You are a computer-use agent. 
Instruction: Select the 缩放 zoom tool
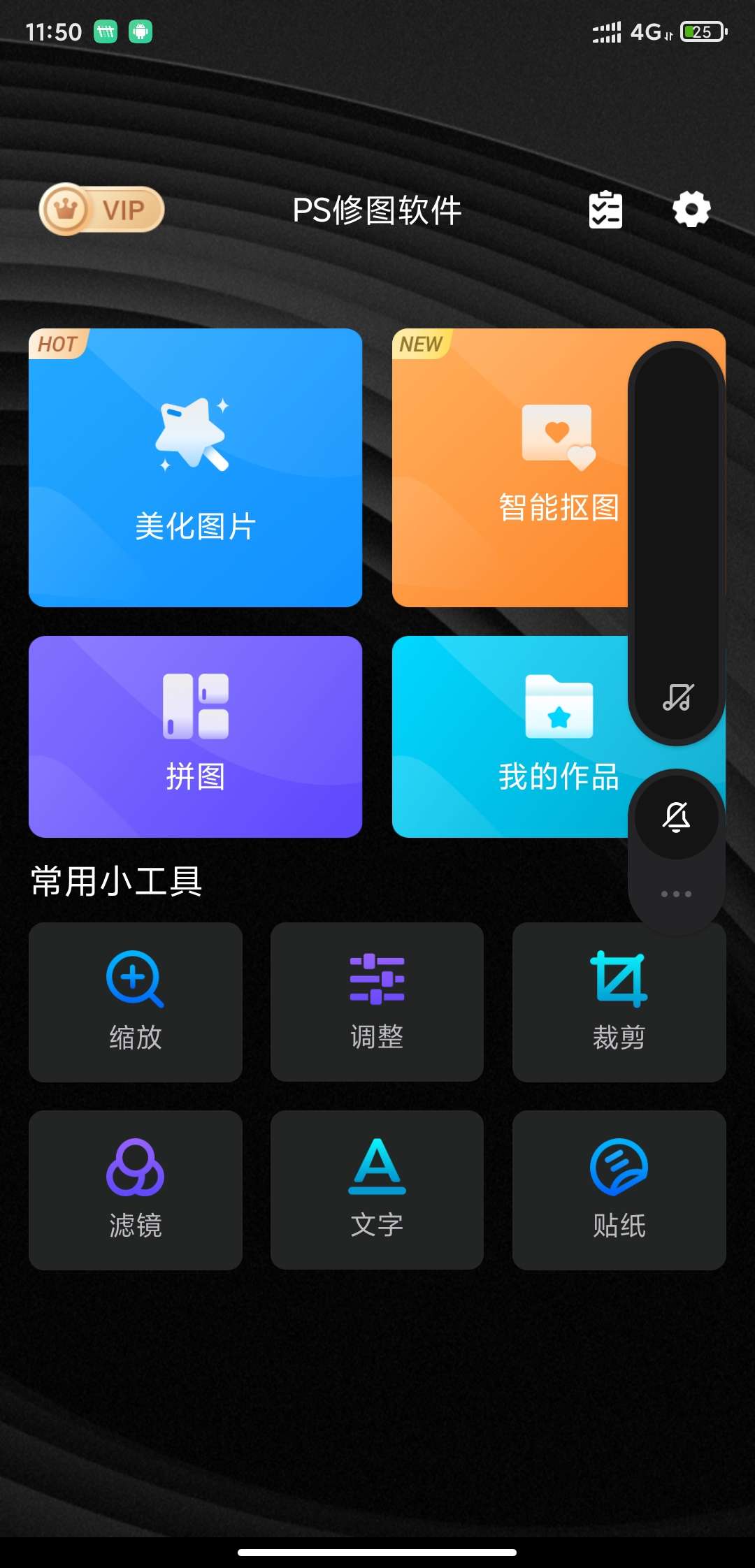click(136, 1001)
